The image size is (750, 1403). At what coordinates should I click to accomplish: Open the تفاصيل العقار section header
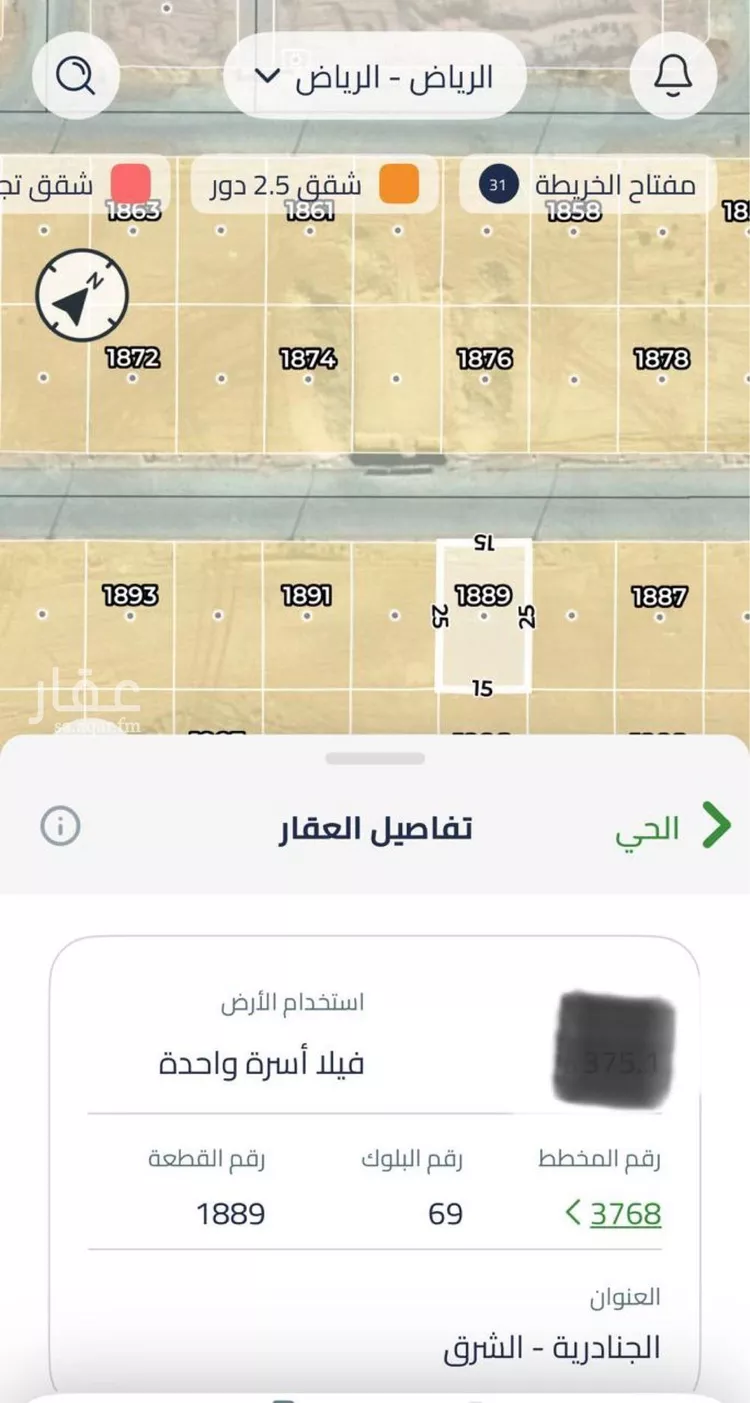(x=375, y=826)
